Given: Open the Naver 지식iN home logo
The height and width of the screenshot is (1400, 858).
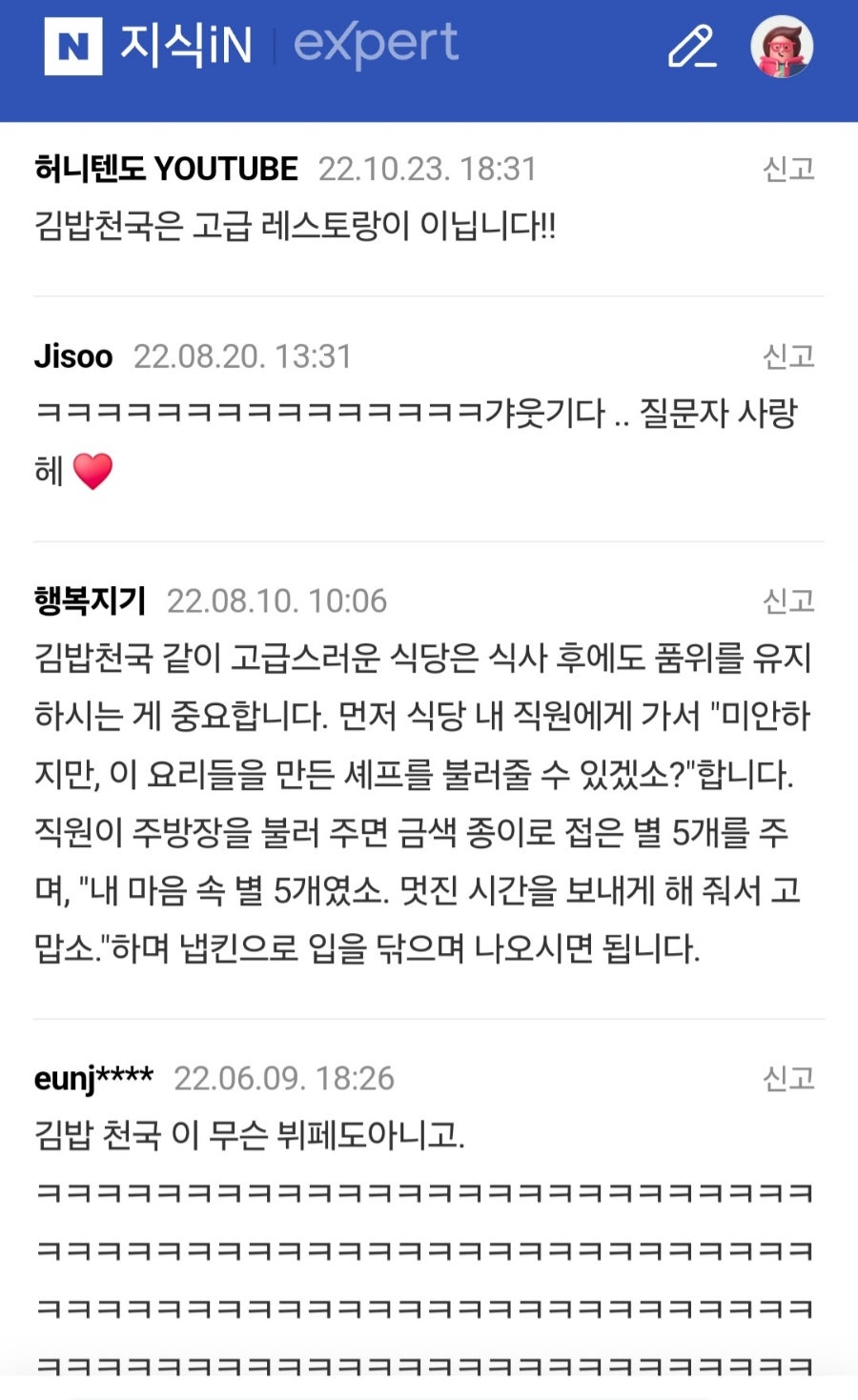Looking at the screenshot, I should [x=148, y=46].
